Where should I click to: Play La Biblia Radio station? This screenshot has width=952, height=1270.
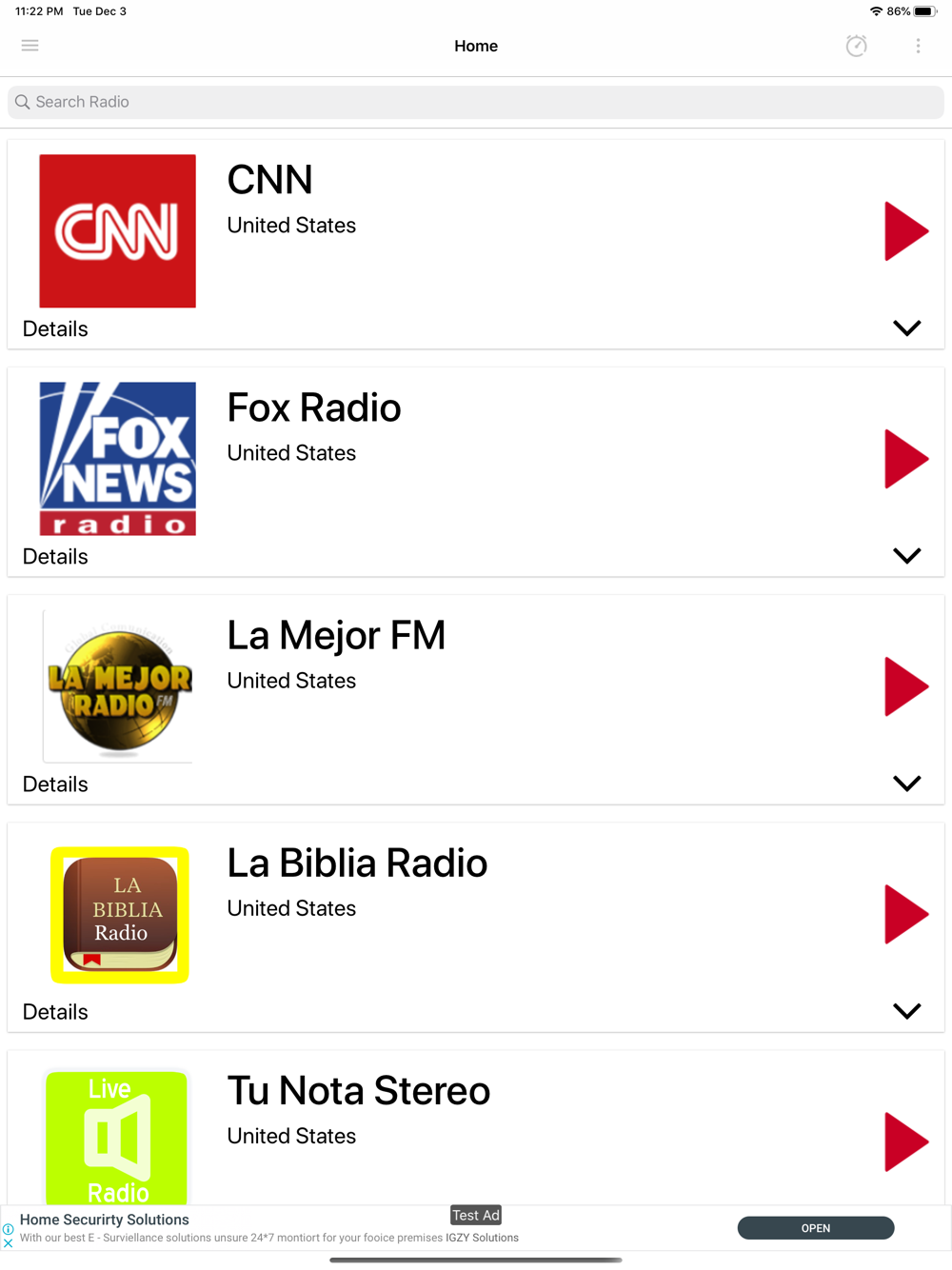(905, 914)
